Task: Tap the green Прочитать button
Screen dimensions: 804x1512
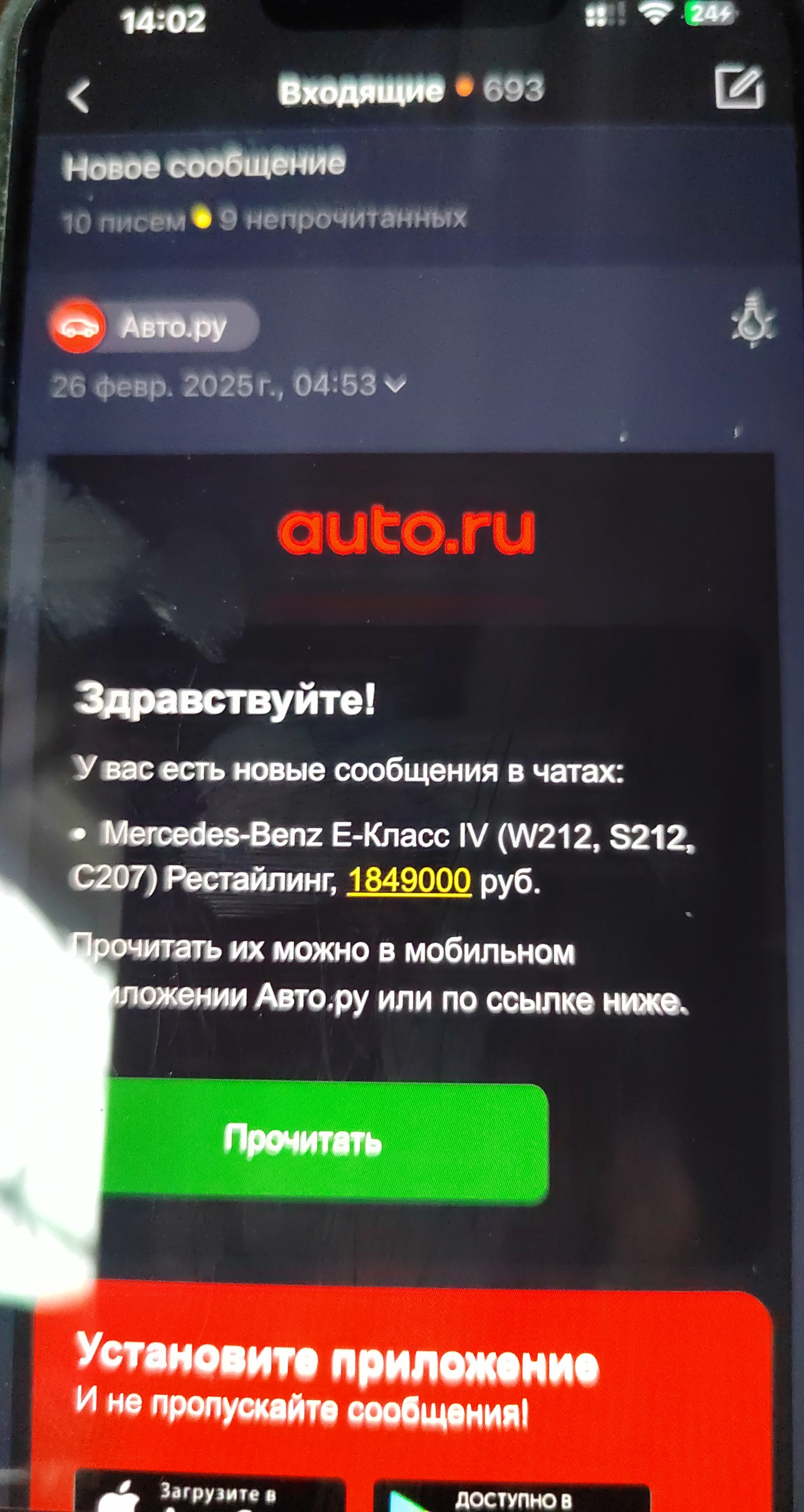Action: (x=317, y=1142)
